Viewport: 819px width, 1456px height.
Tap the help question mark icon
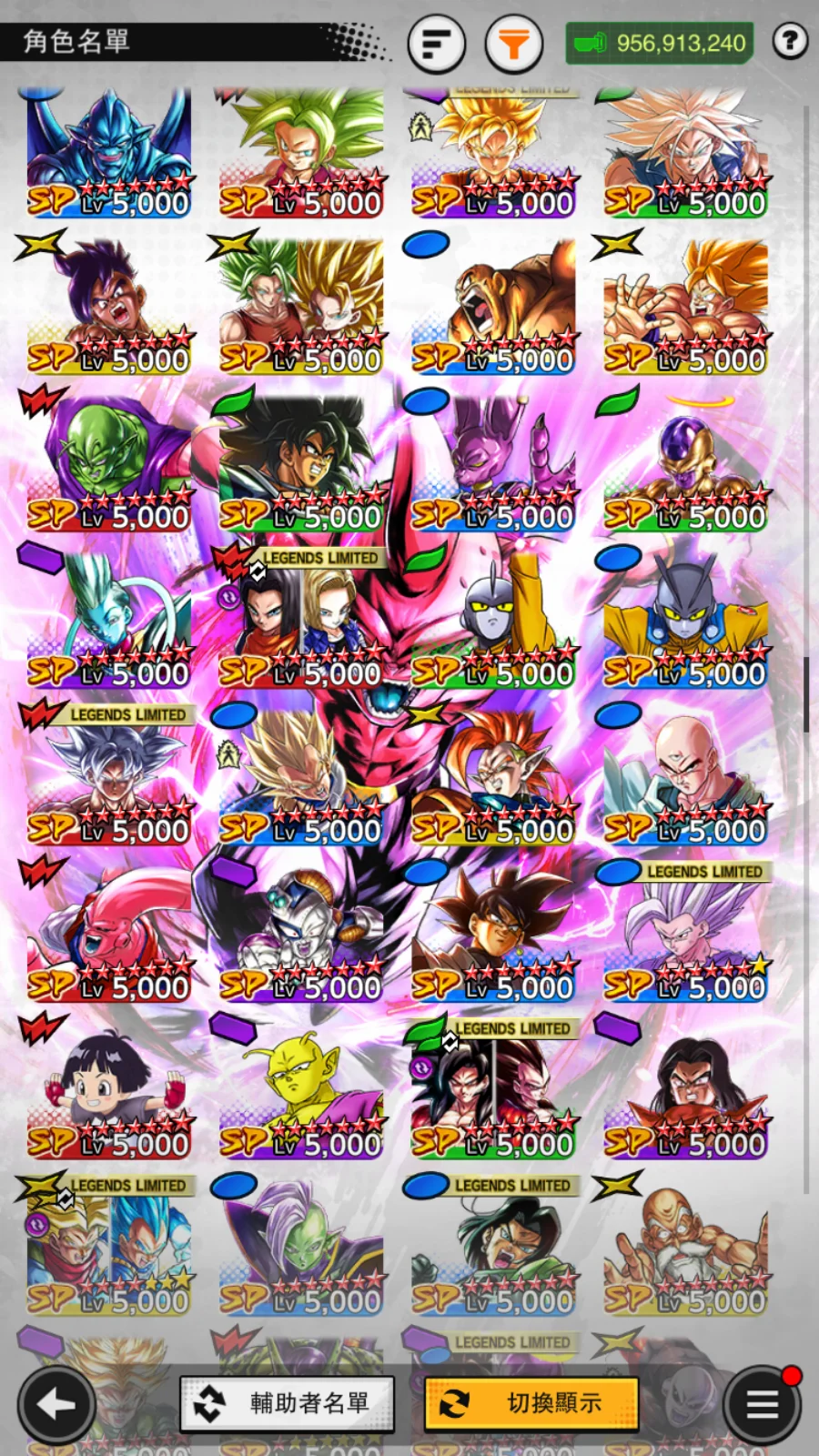(790, 41)
